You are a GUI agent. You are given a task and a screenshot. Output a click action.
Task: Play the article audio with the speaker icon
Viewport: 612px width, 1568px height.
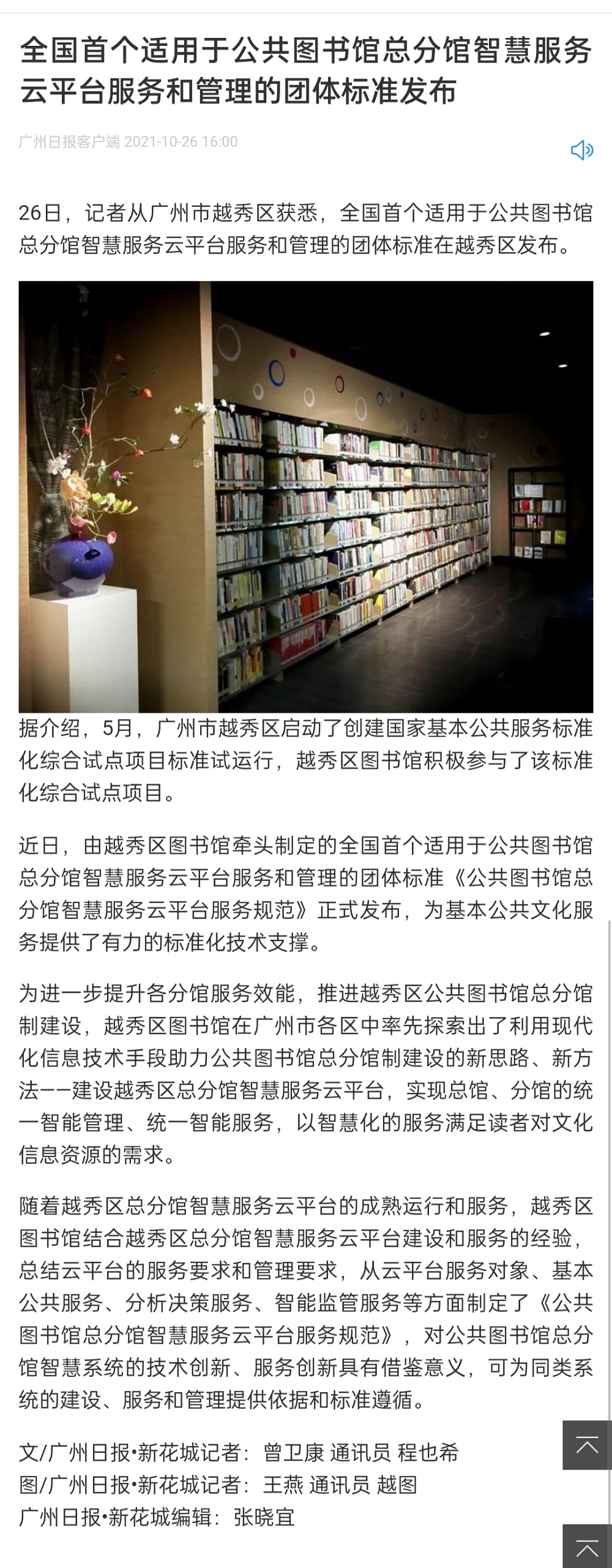click(581, 150)
